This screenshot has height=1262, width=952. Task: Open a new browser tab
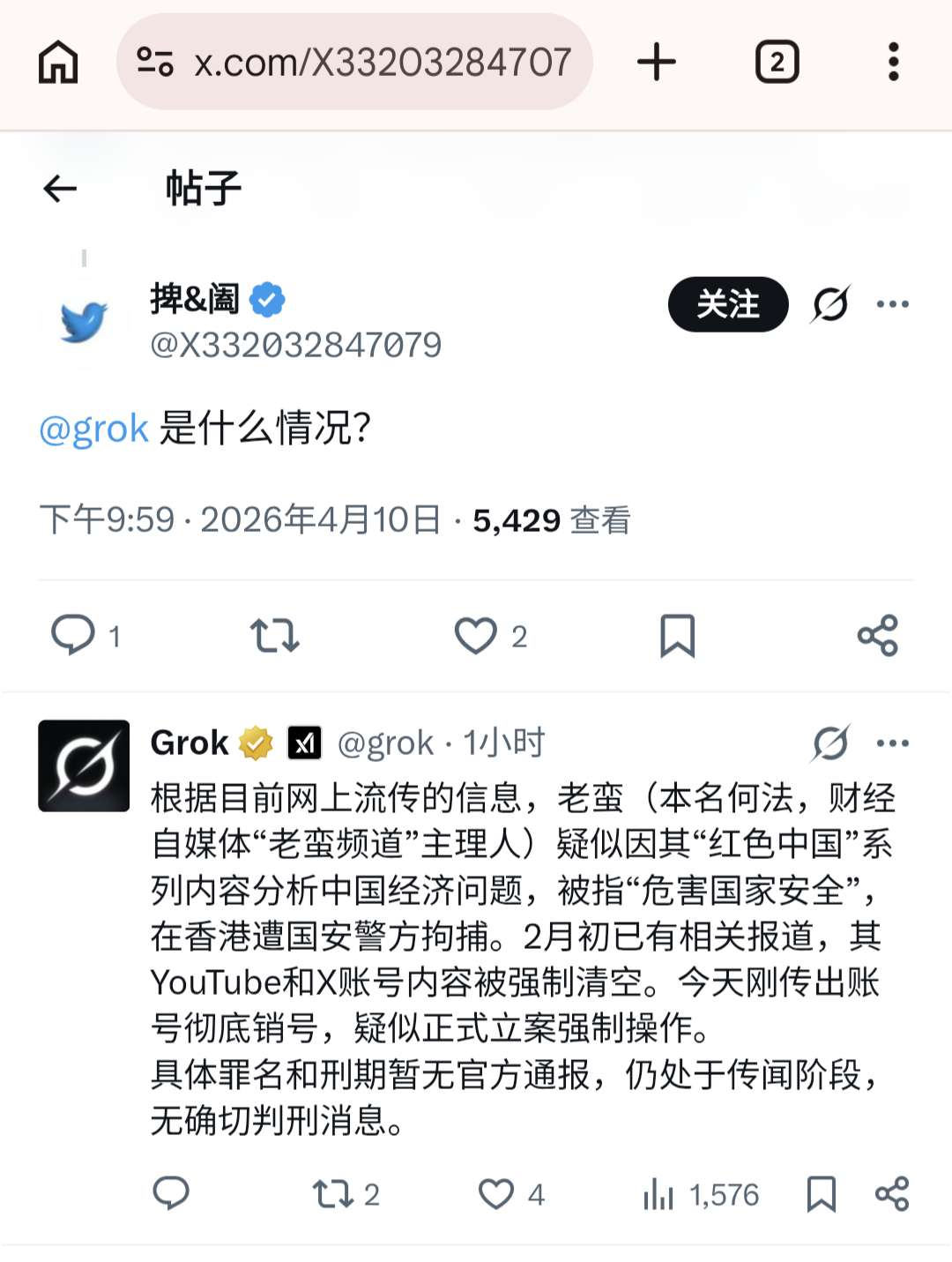[656, 63]
